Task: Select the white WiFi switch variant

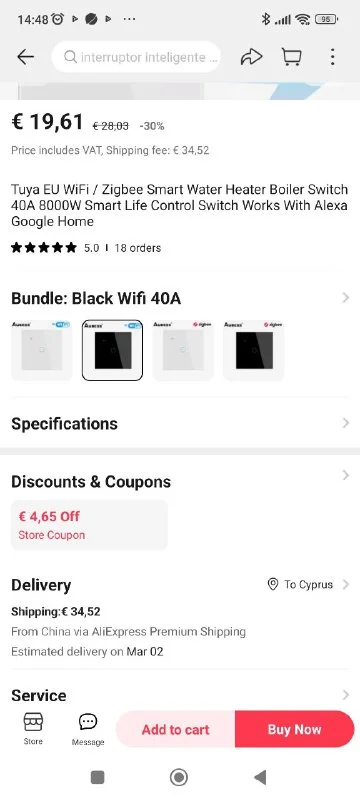Action: tap(42, 350)
